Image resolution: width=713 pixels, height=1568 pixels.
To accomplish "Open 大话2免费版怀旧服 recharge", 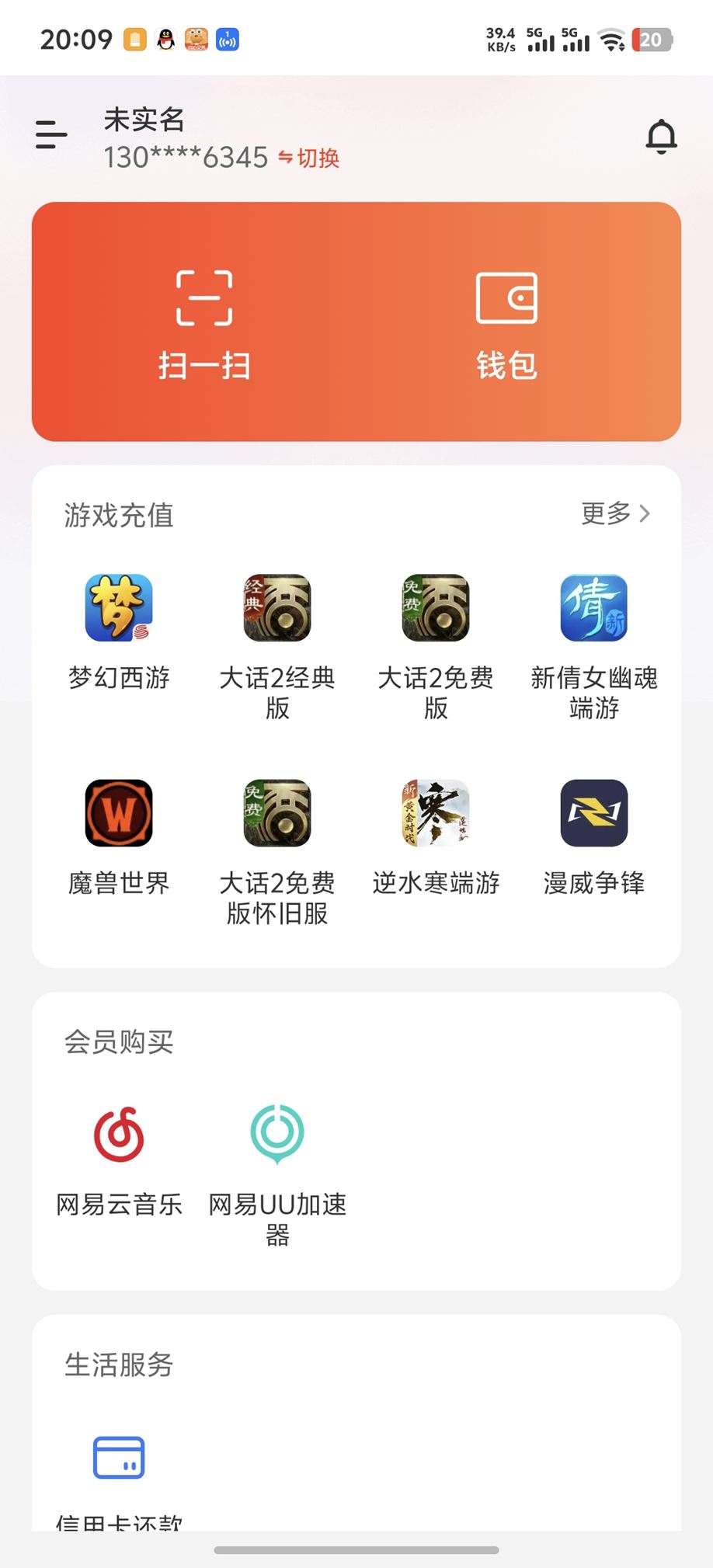I will [x=278, y=814].
